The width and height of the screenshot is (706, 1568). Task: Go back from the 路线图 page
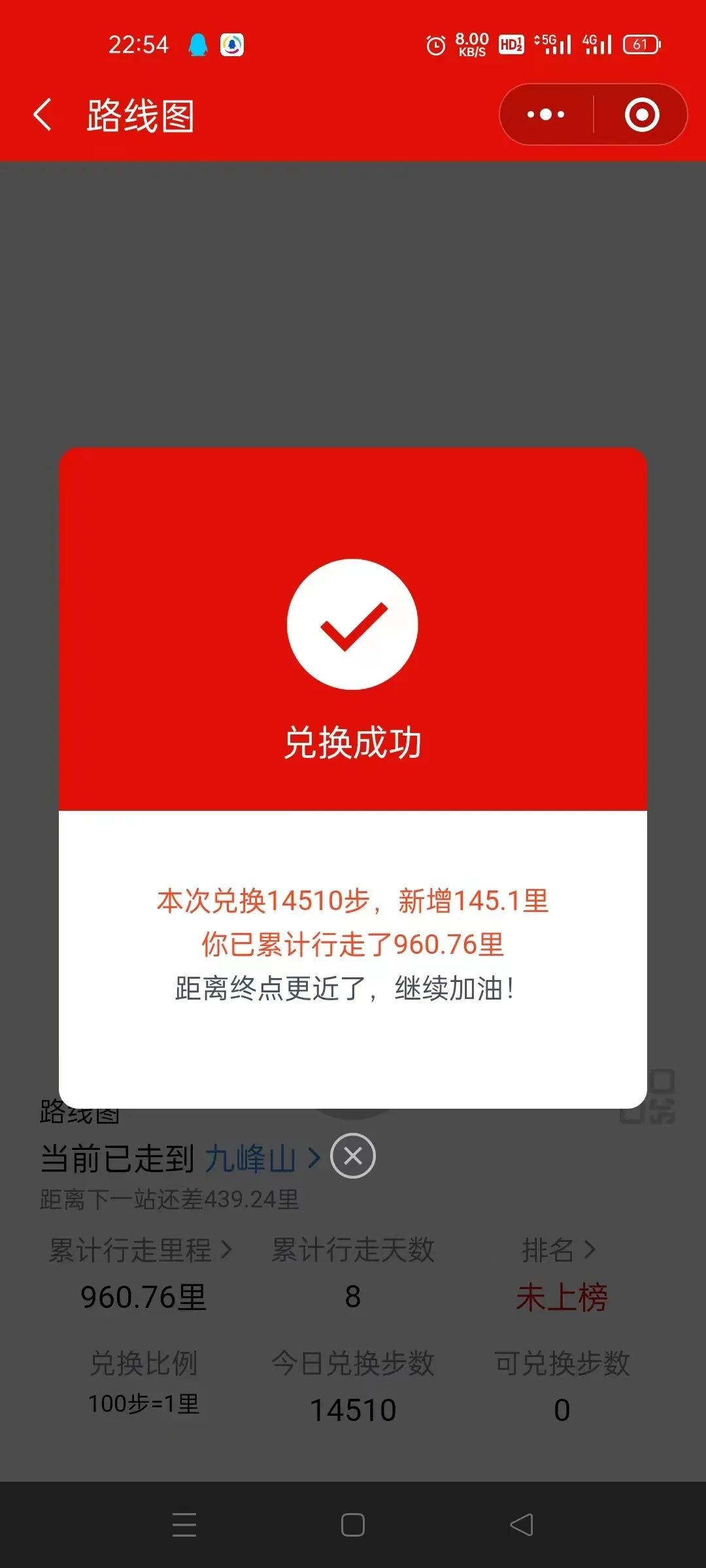pos(42,115)
